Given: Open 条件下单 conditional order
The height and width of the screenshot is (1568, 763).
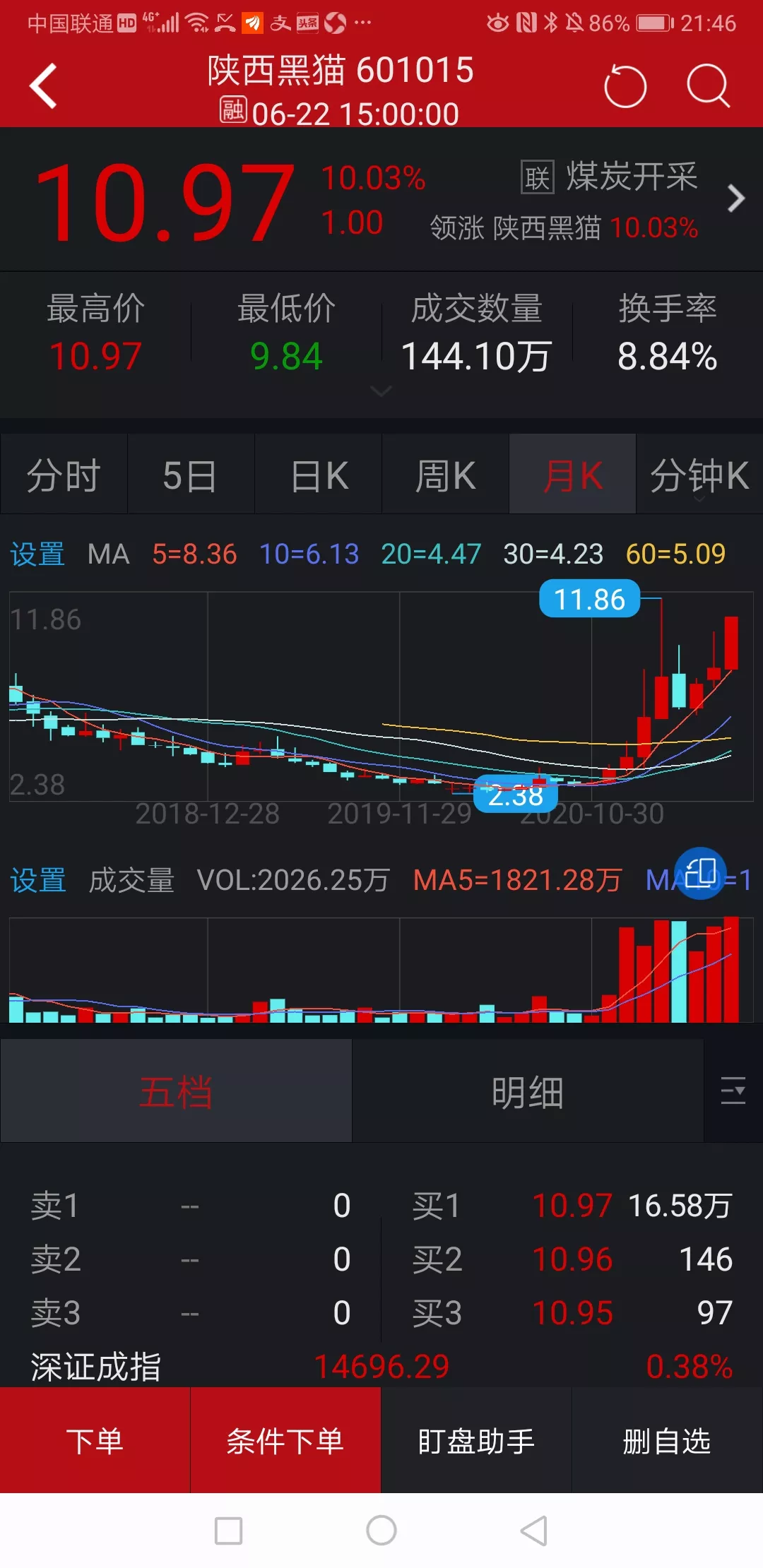Looking at the screenshot, I should [x=285, y=1442].
